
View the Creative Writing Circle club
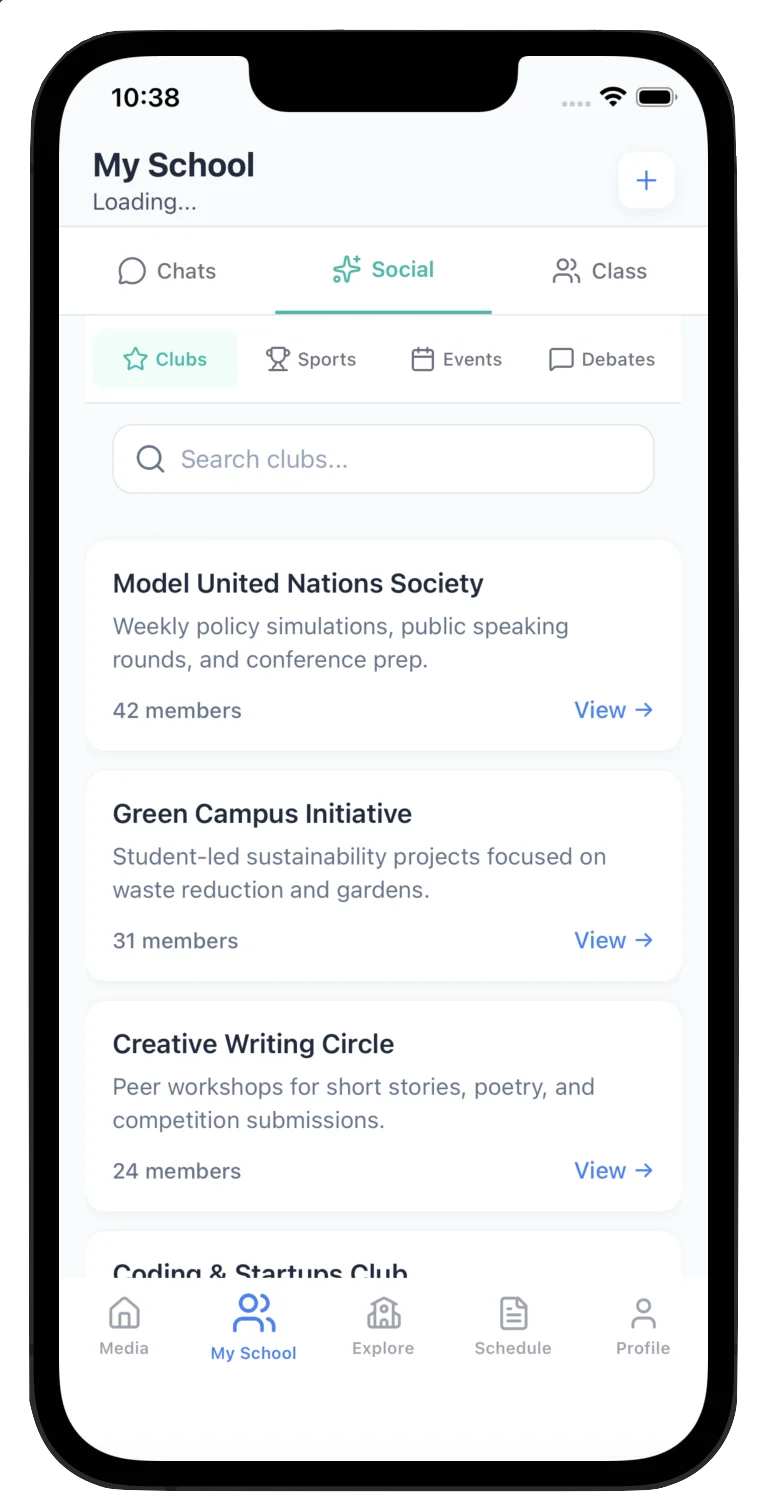coord(613,1170)
